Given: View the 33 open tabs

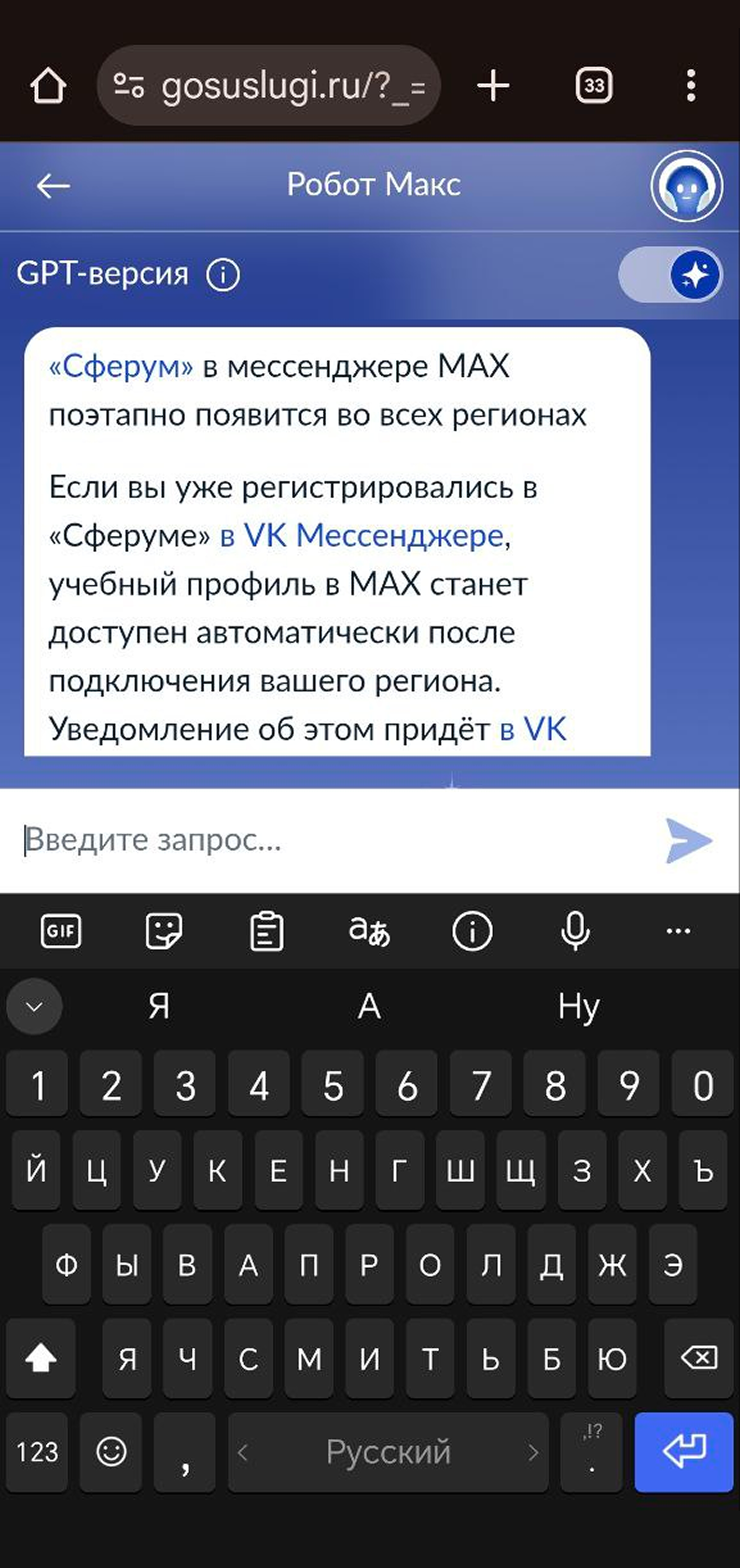Looking at the screenshot, I should 594,86.
